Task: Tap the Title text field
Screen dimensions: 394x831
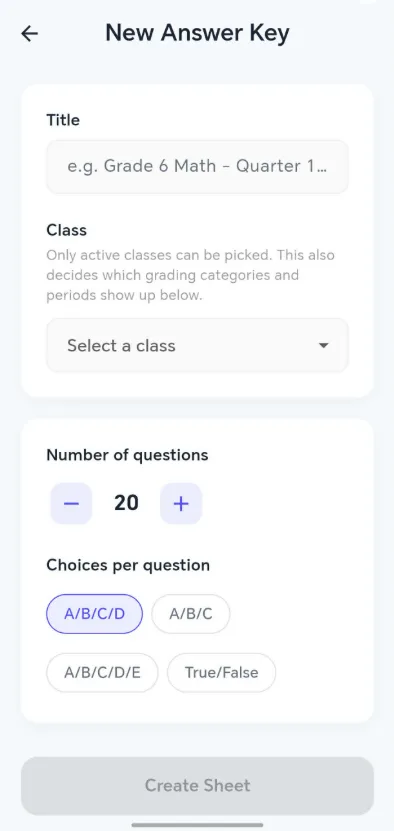Action: click(197, 166)
